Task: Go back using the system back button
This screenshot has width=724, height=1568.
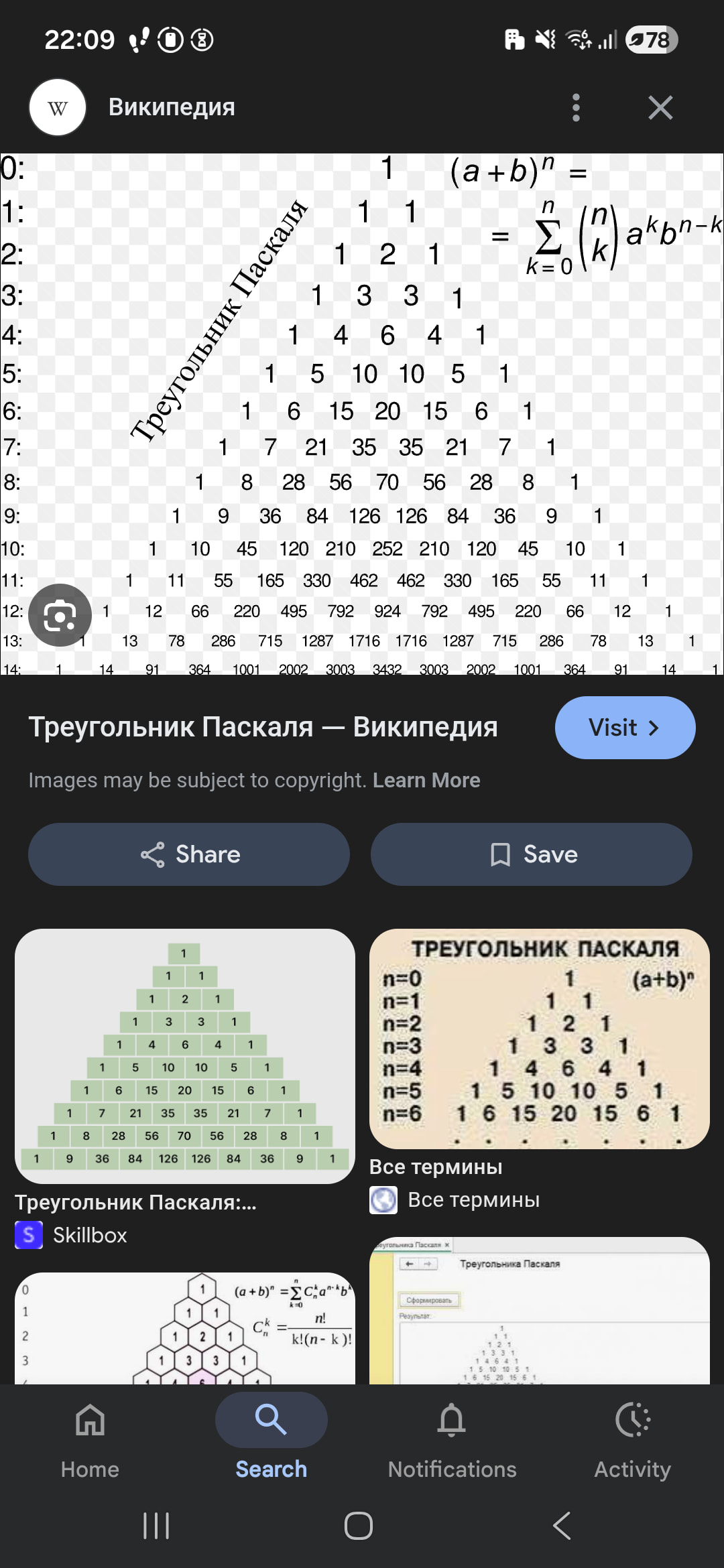Action: (x=562, y=1526)
